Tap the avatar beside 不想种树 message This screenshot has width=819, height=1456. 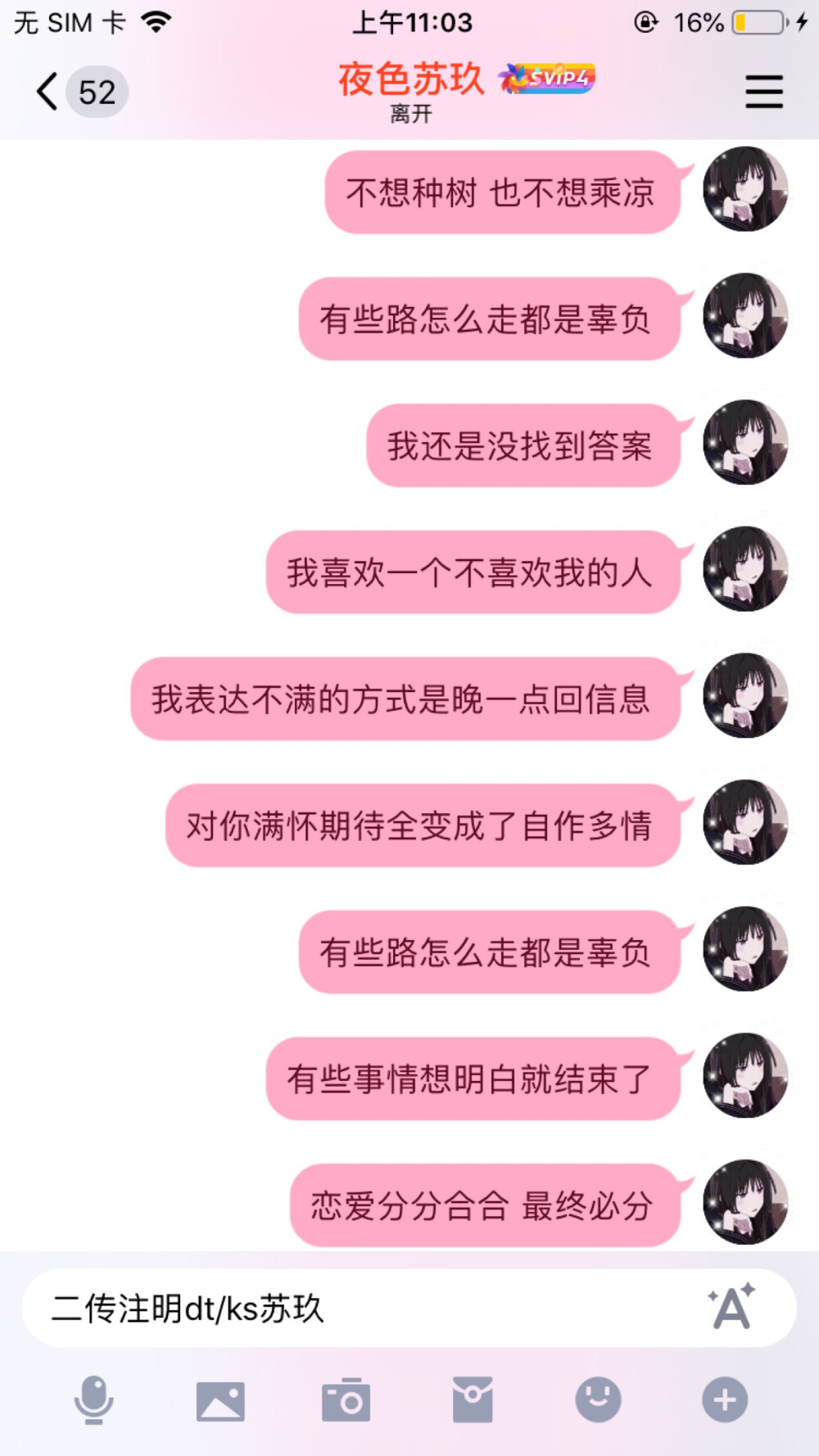(744, 190)
